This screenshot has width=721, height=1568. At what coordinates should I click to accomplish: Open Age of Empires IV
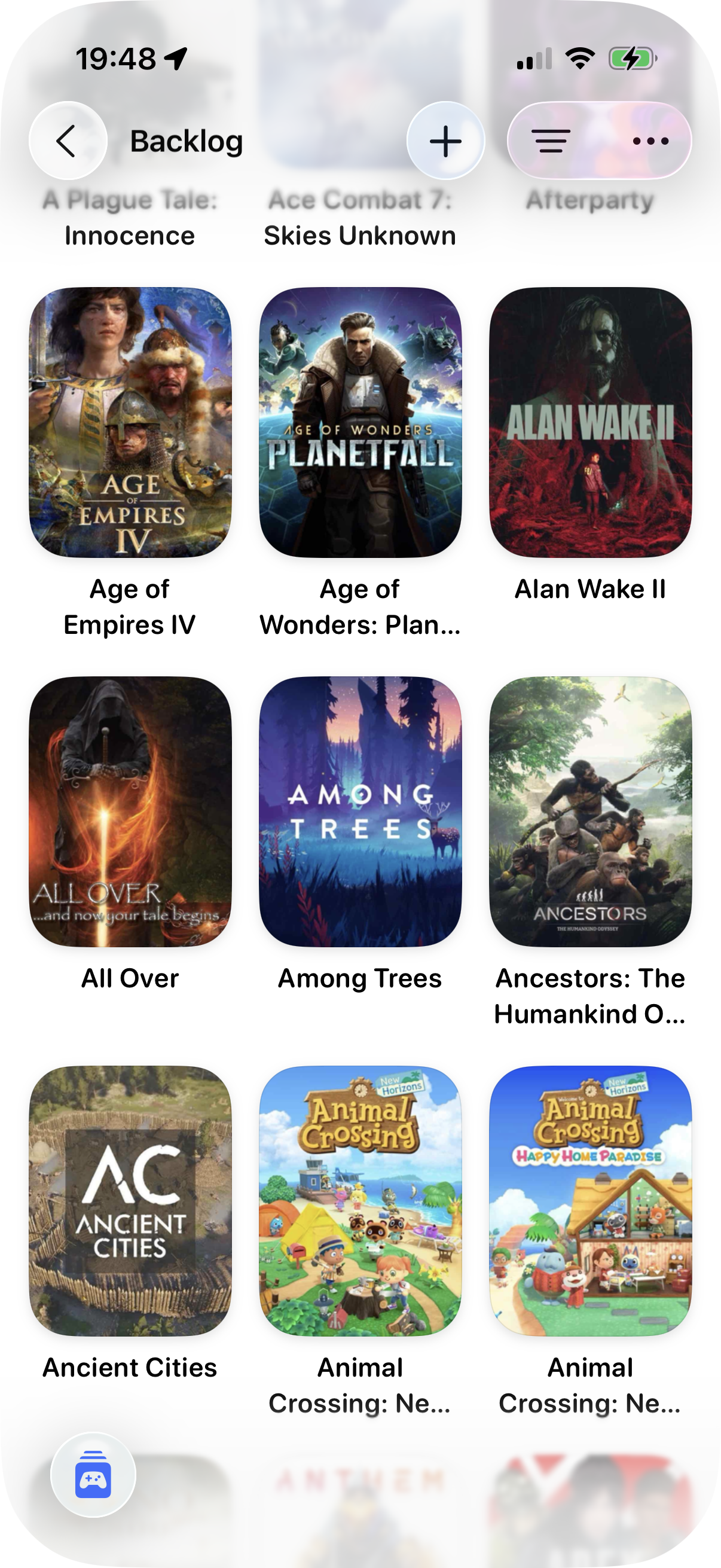click(130, 422)
